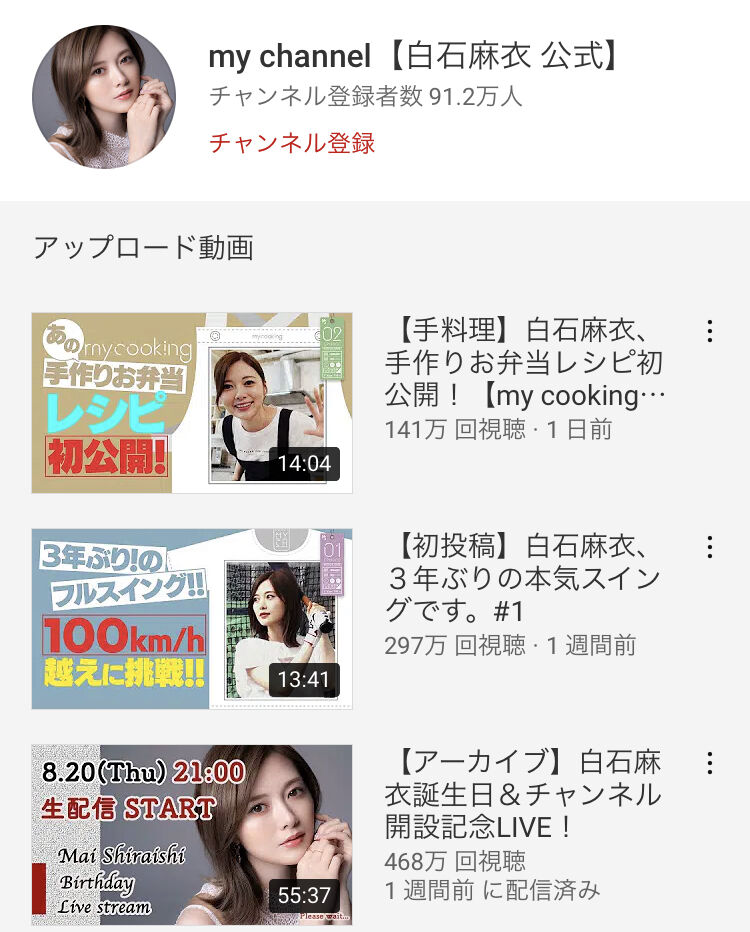Open the 【アーカイブ】 video title
The width and height of the screenshot is (750, 932).
(x=523, y=794)
